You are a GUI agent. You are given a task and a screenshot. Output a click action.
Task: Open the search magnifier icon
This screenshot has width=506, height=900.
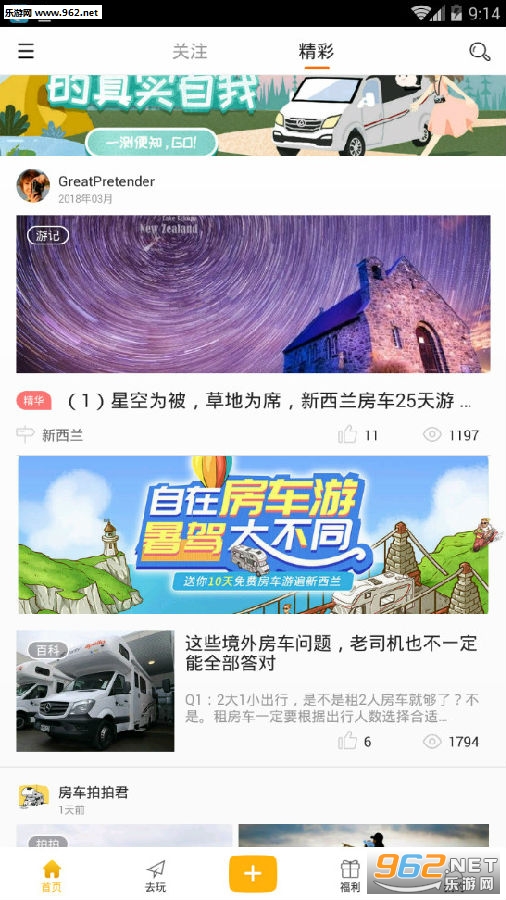click(479, 52)
